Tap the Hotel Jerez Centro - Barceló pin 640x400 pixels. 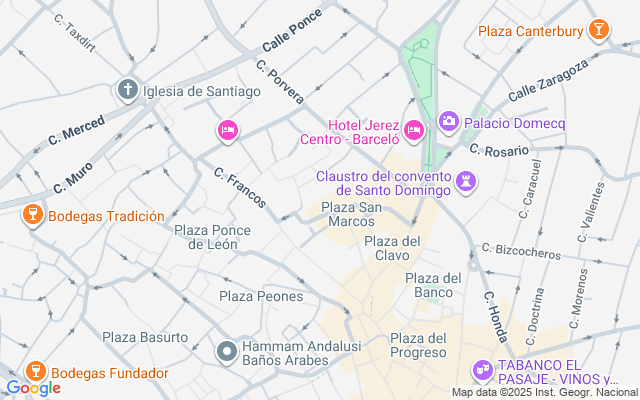click(x=414, y=129)
